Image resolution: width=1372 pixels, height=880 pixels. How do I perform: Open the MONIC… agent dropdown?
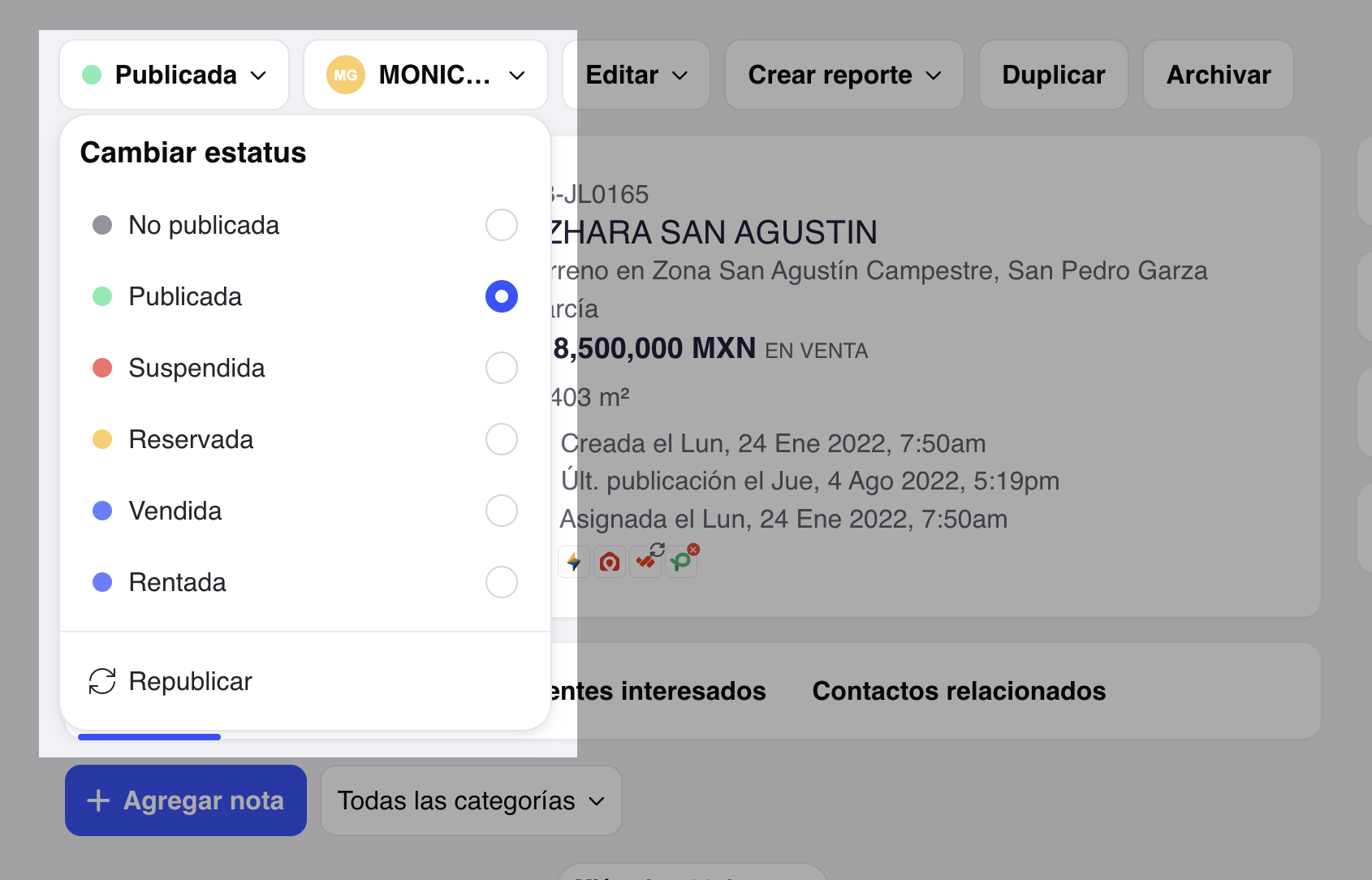pyautogui.click(x=425, y=75)
